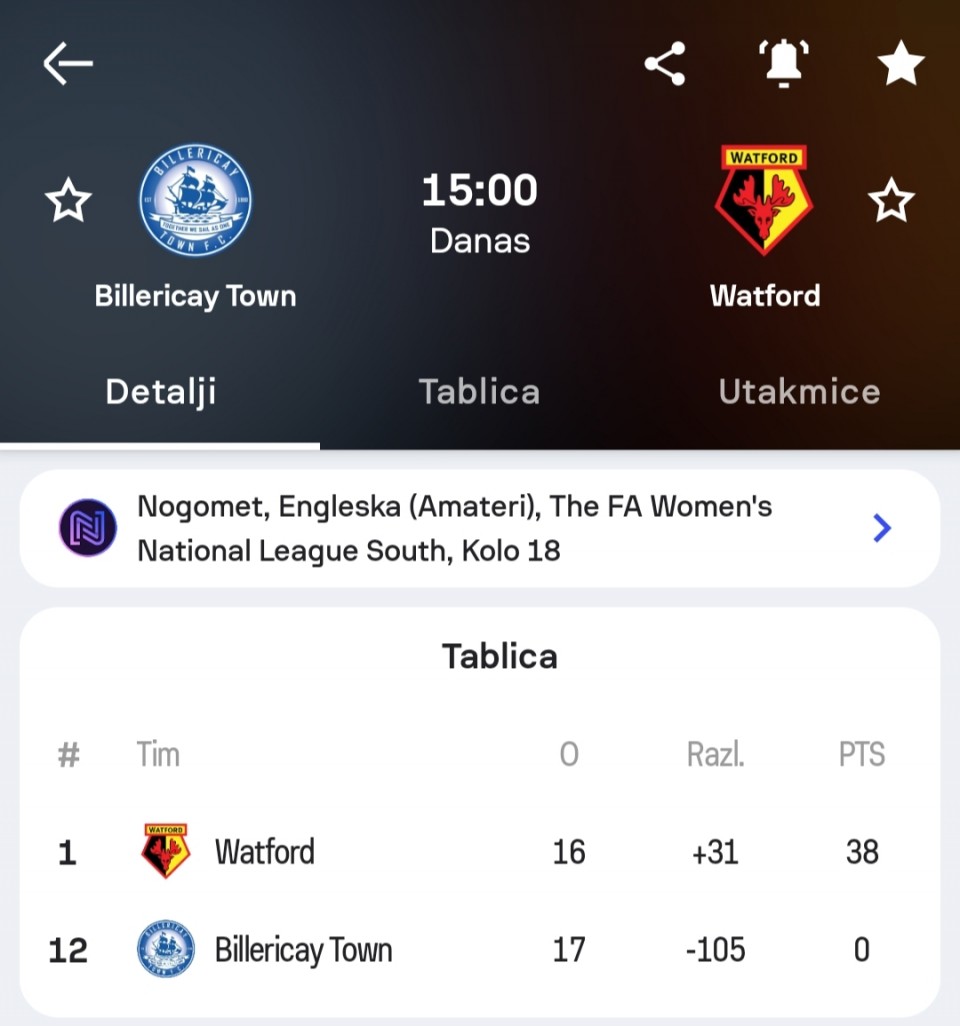Remove this match from favorites
960x1026 pixels.
(900, 64)
